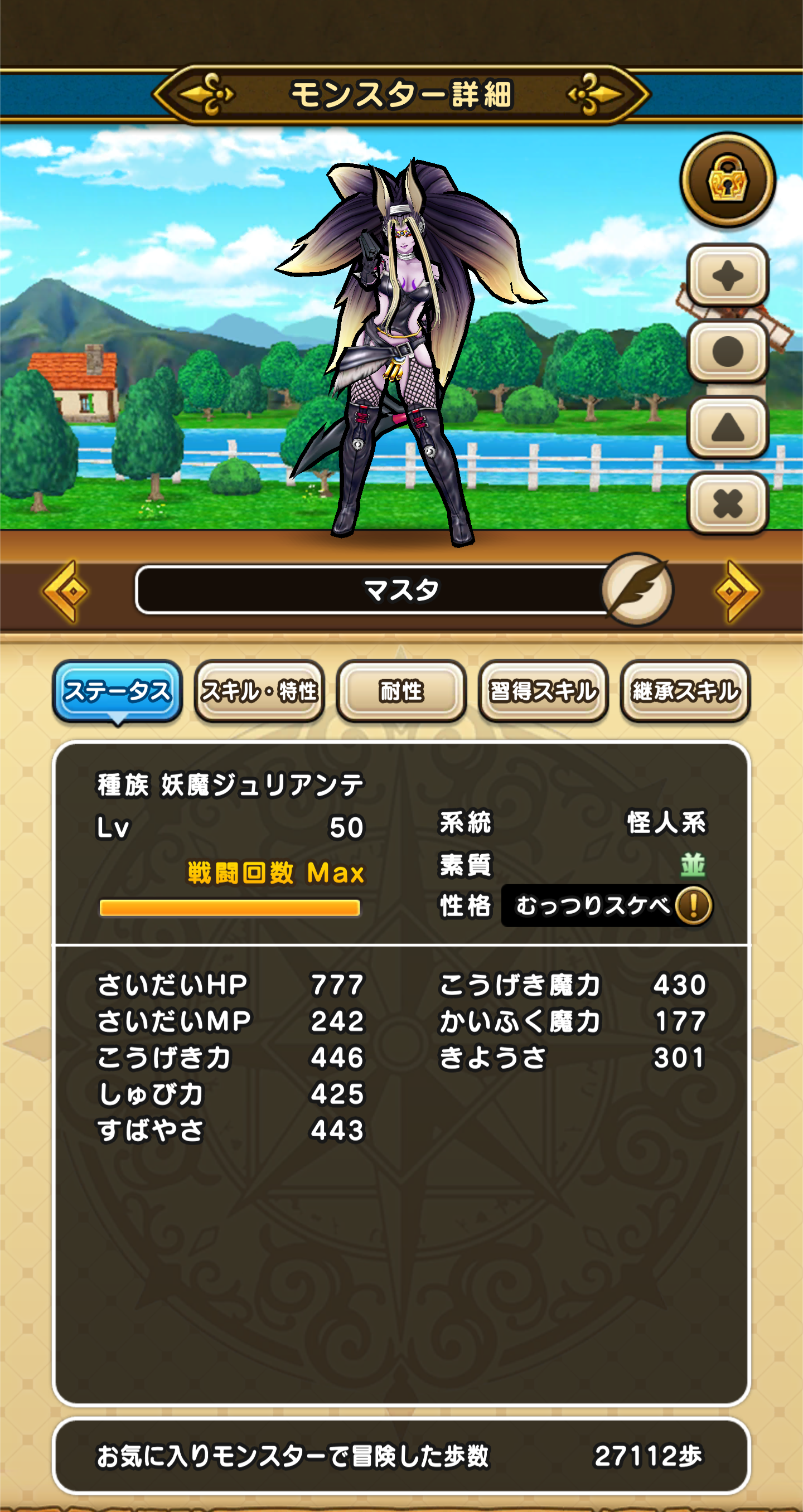Switch to the スキル・特性 tab
Screen dimensions: 803x1512
coord(259,691)
